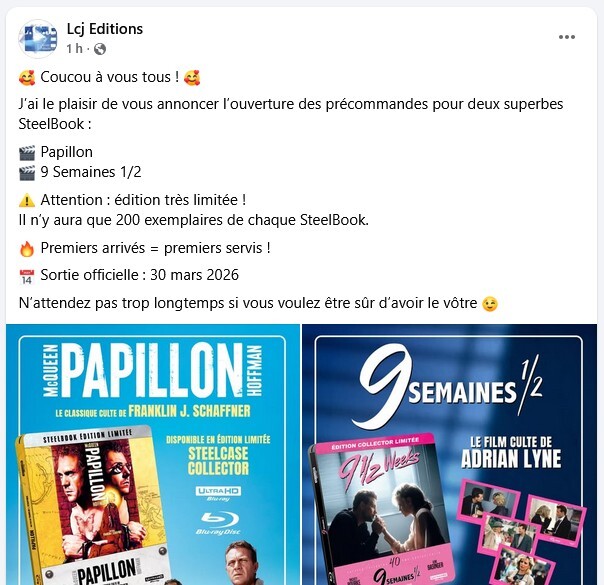
Task: Open the post timestamp 1 h
Action: tap(74, 48)
